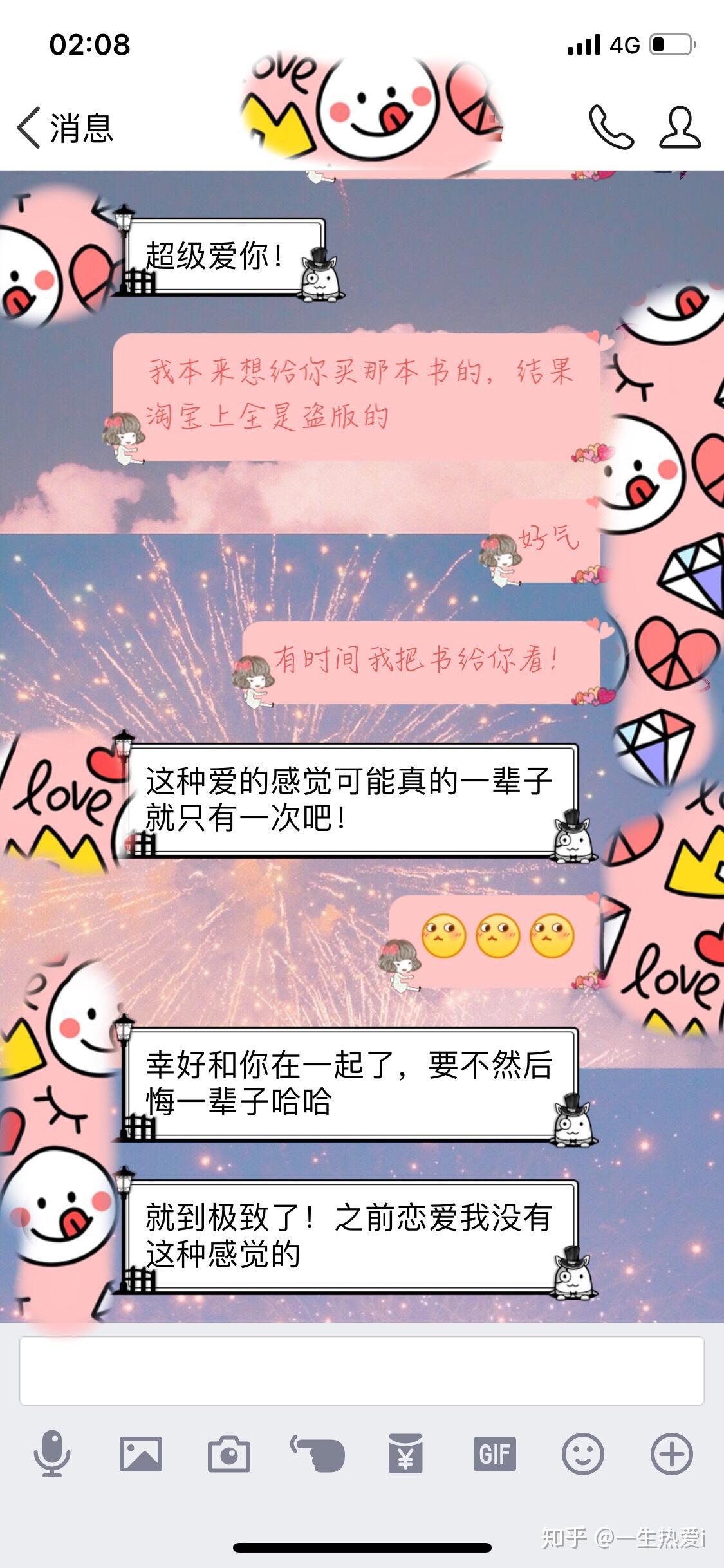
Task: Open more options plus button
Action: pos(671,1453)
